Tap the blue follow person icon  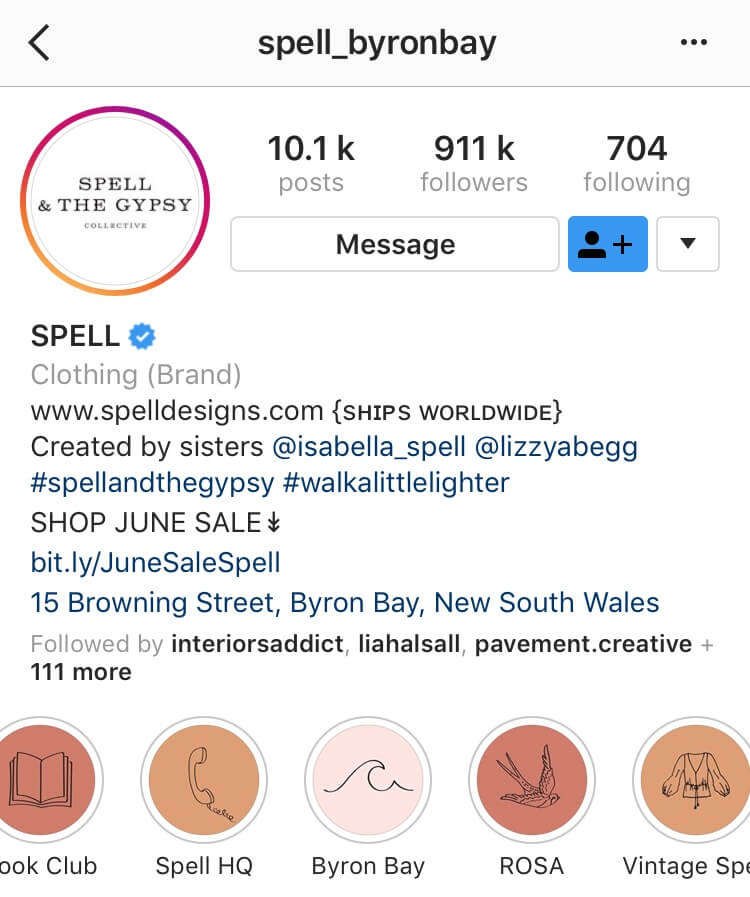point(607,243)
